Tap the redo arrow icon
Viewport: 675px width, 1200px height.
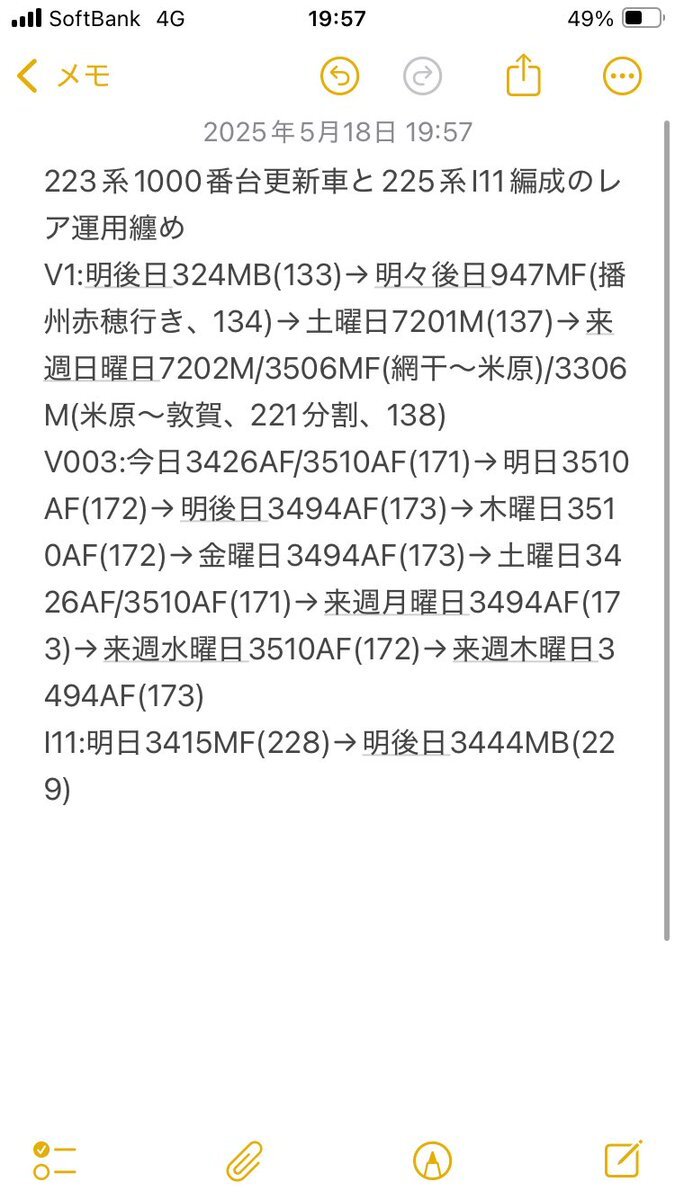tap(423, 76)
